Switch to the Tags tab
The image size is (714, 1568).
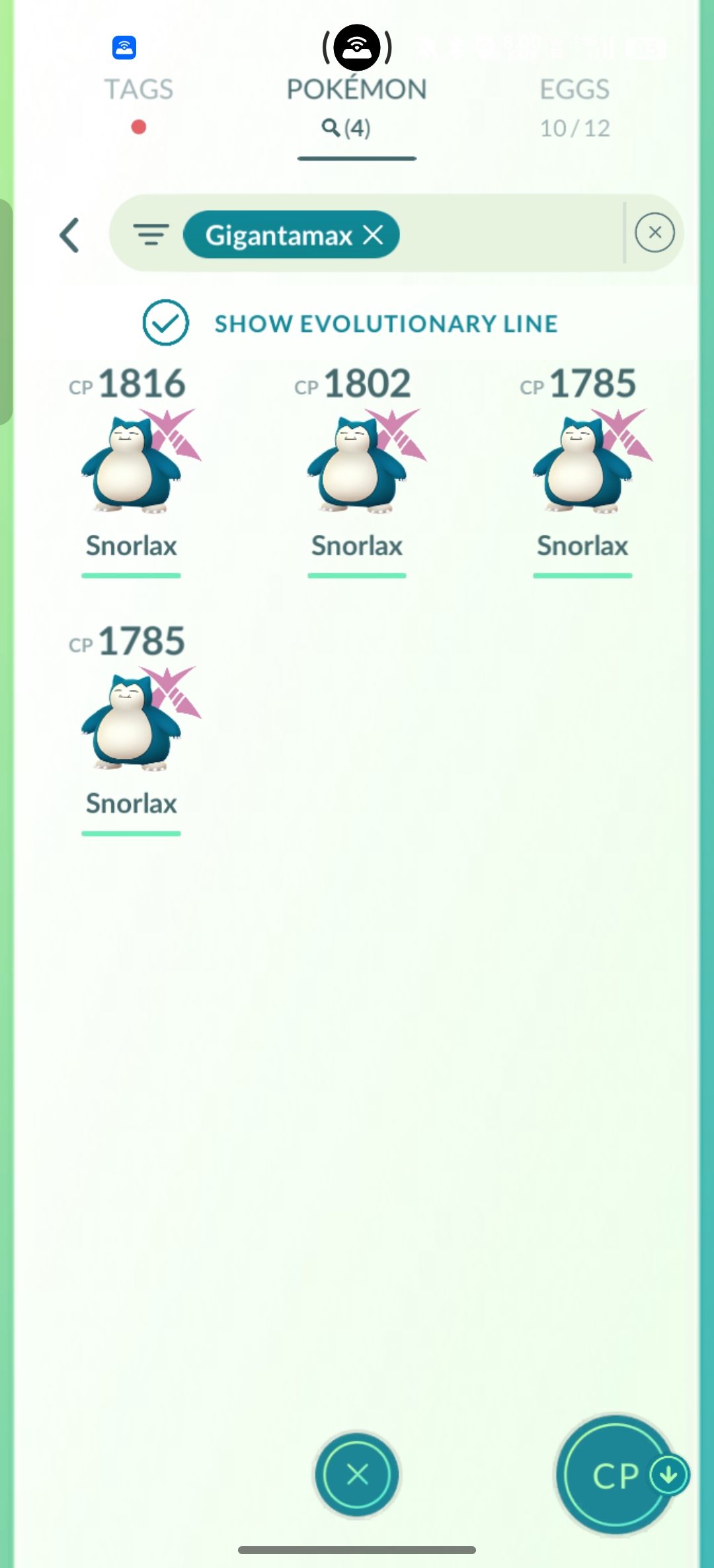pos(139,90)
